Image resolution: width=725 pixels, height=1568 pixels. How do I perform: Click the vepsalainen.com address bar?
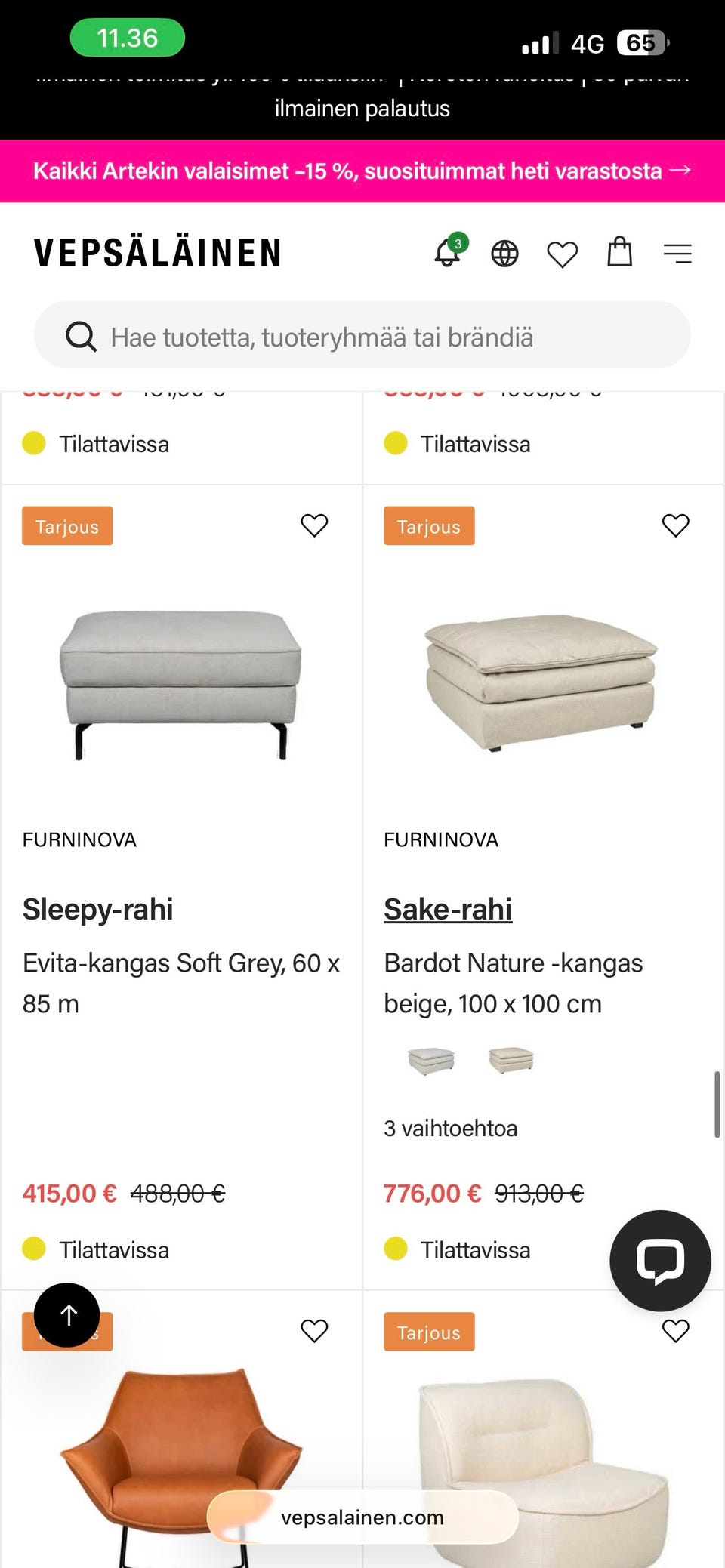(x=362, y=1517)
